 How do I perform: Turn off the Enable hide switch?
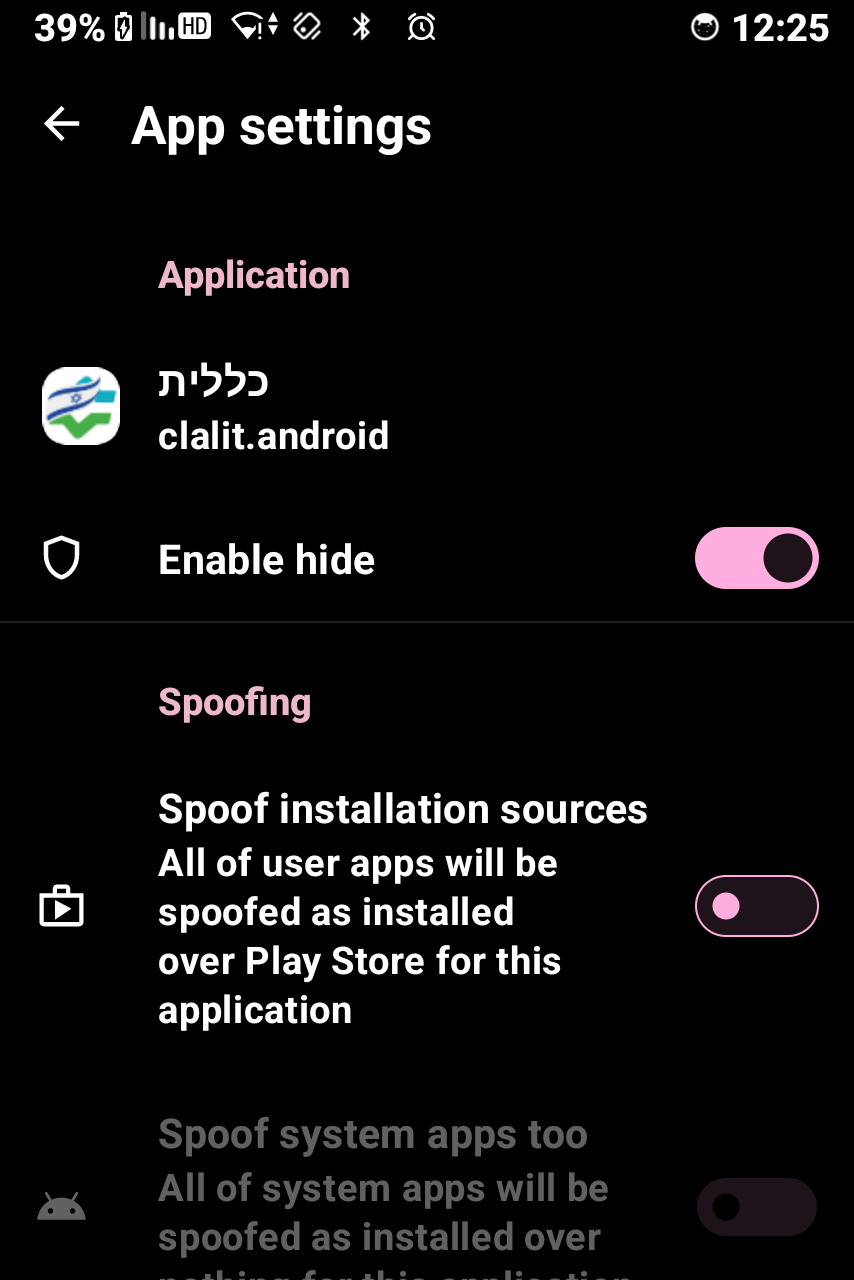tap(756, 558)
